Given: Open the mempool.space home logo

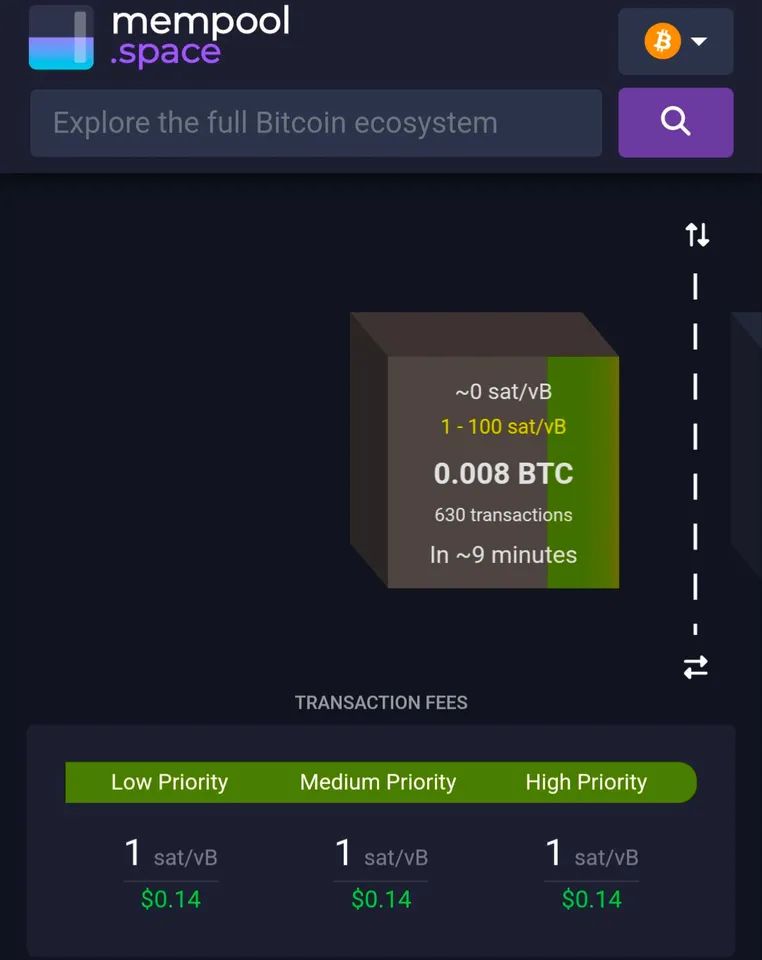Looking at the screenshot, I should pos(160,38).
